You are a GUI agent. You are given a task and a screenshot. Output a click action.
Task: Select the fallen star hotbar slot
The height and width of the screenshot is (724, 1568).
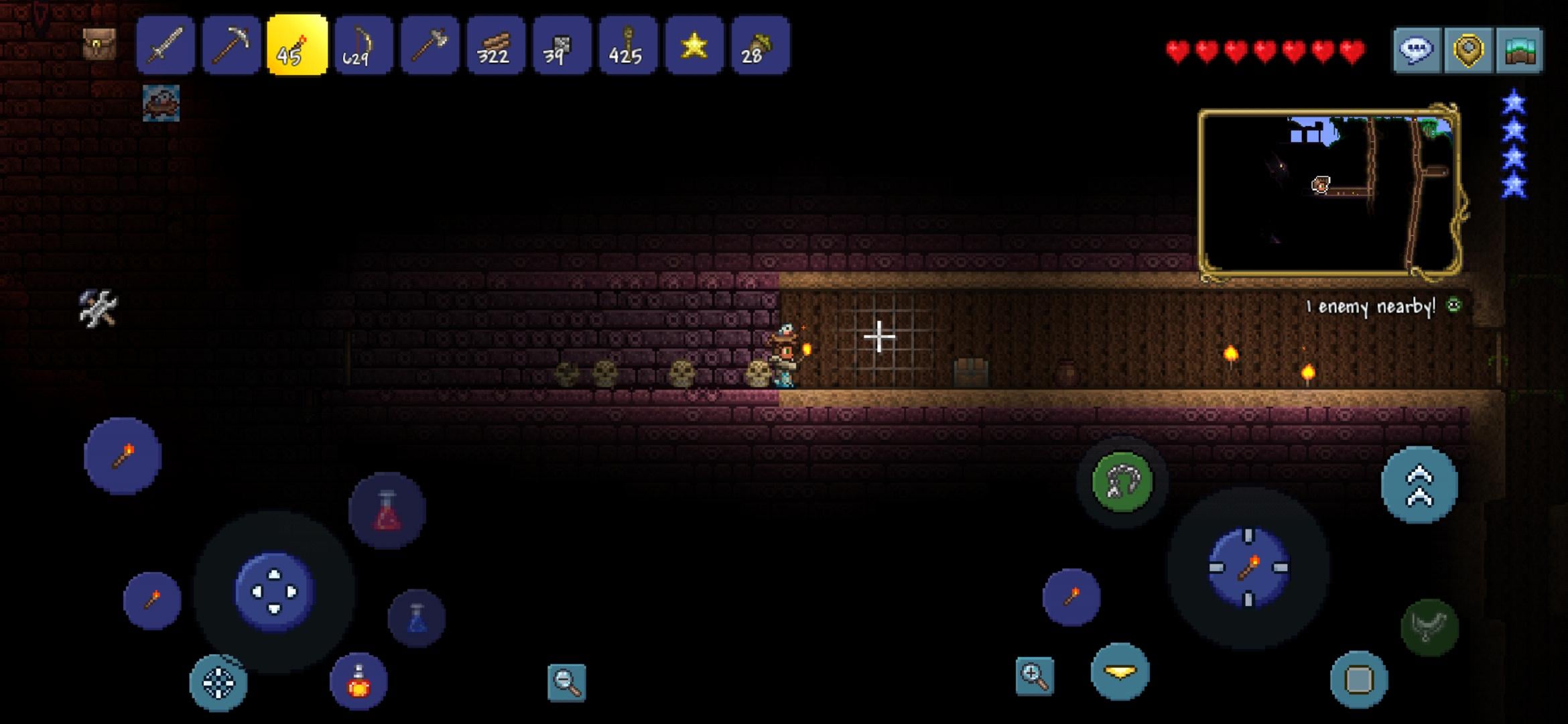tap(694, 46)
